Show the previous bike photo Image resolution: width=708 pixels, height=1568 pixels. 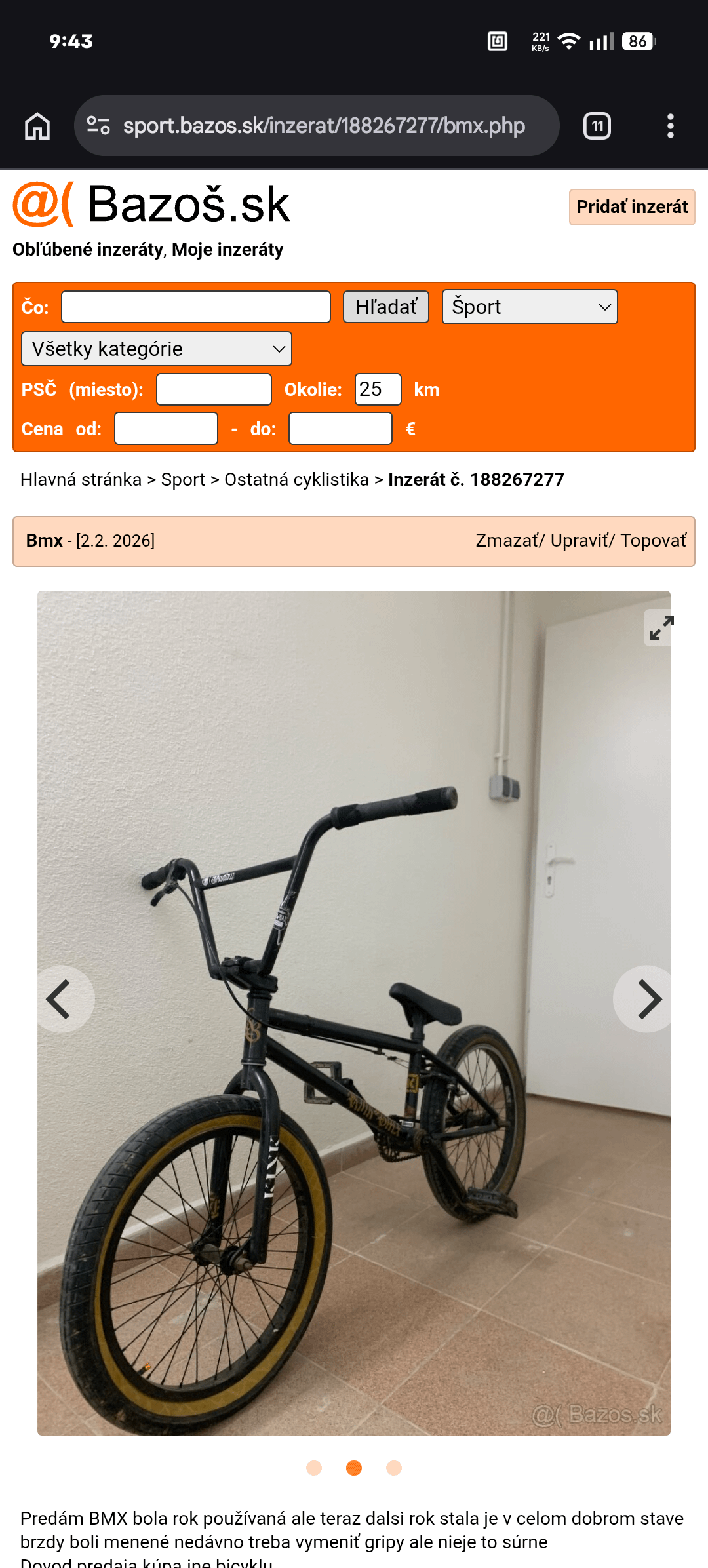[60, 999]
